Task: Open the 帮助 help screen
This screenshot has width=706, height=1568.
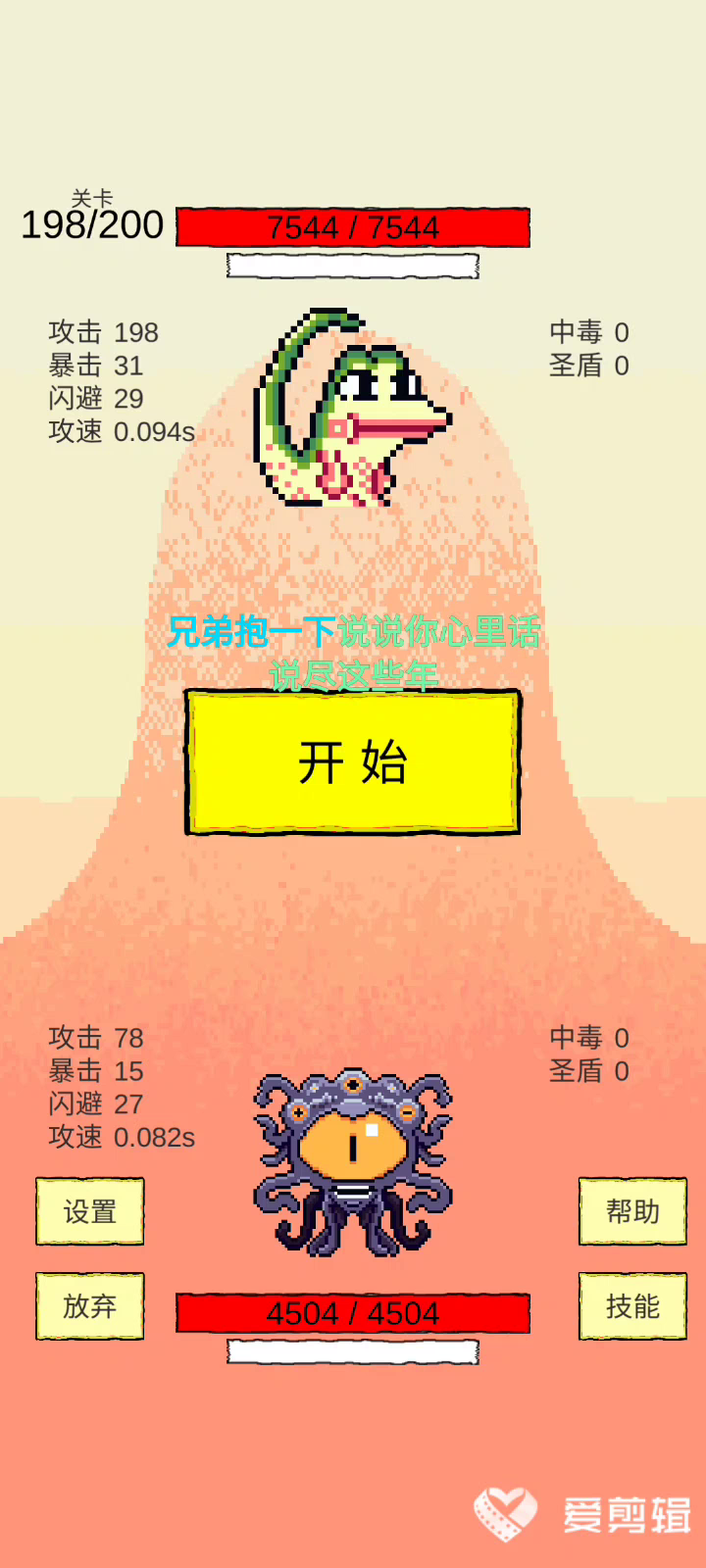Action: (632, 1212)
